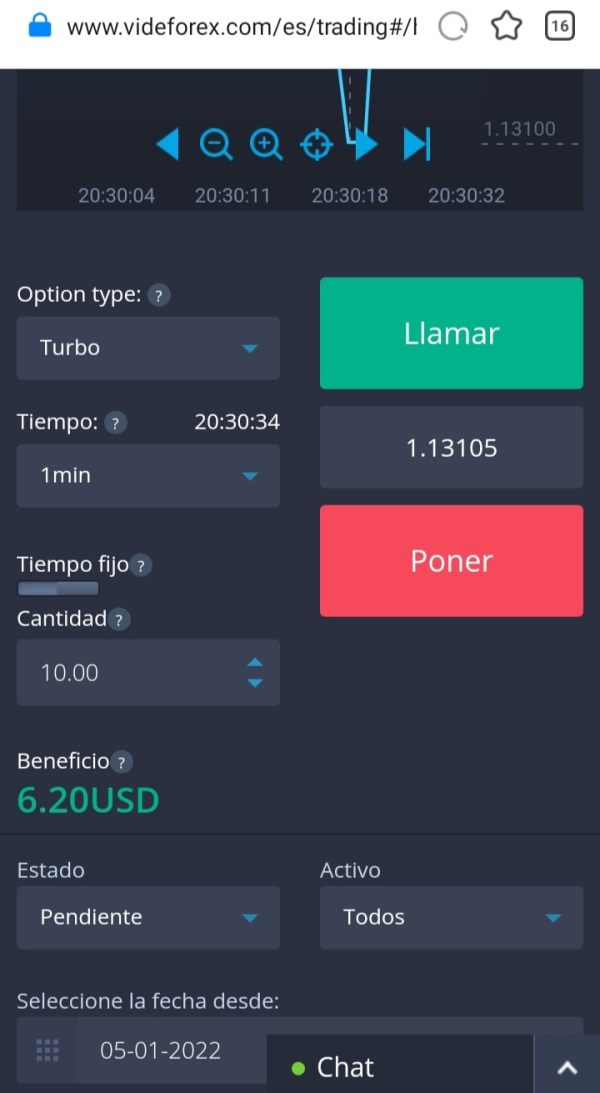Open the Activo Todos dropdown
The width and height of the screenshot is (600, 1093).
click(x=451, y=917)
